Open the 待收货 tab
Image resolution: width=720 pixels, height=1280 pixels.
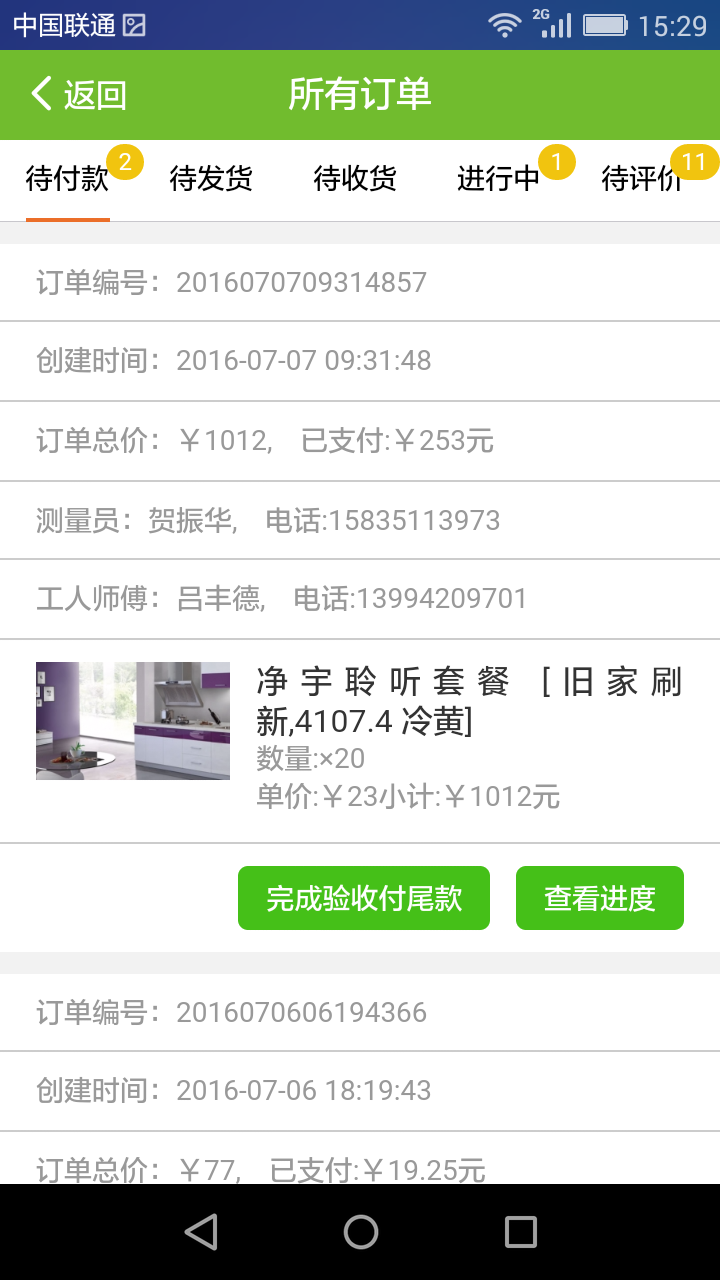click(355, 180)
